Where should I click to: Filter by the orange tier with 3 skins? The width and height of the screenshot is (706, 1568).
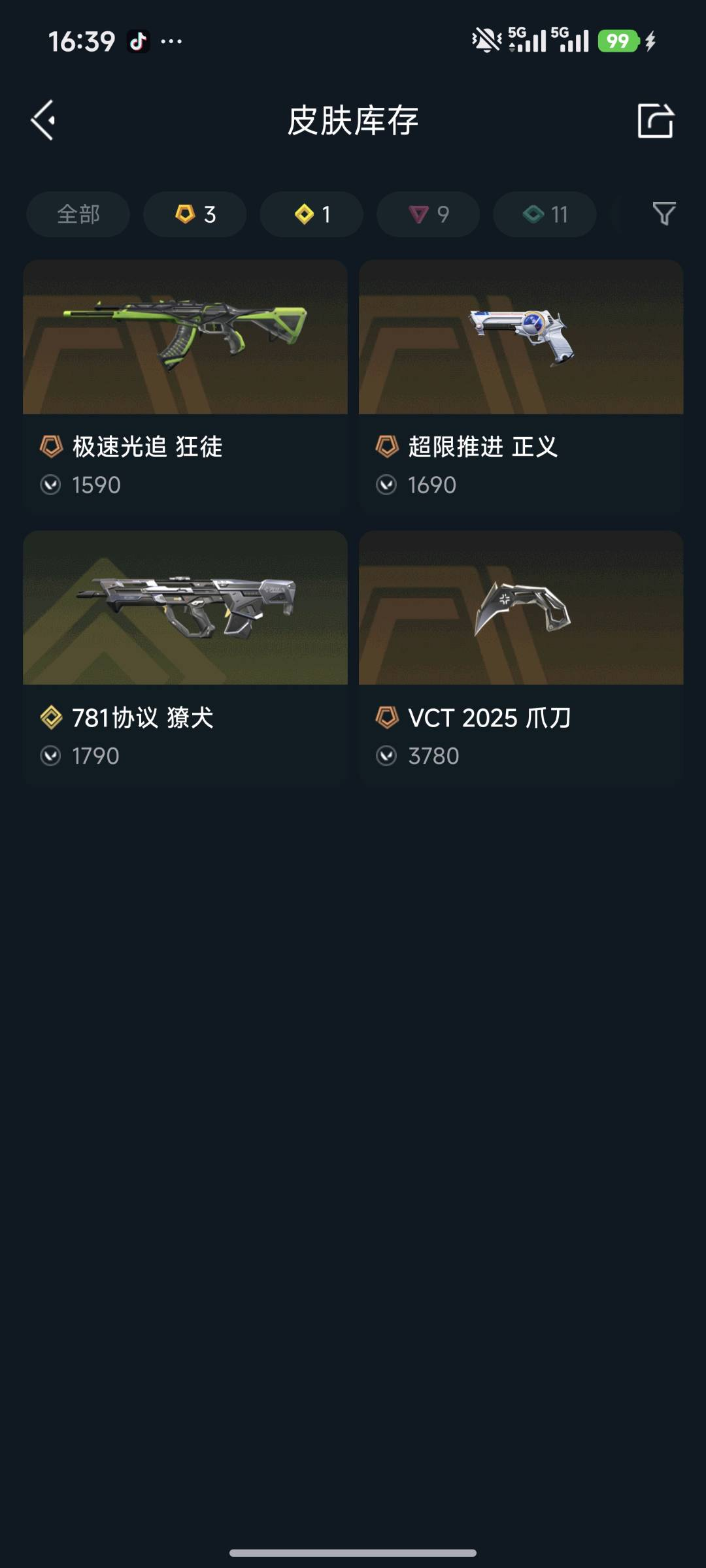pyautogui.click(x=195, y=214)
